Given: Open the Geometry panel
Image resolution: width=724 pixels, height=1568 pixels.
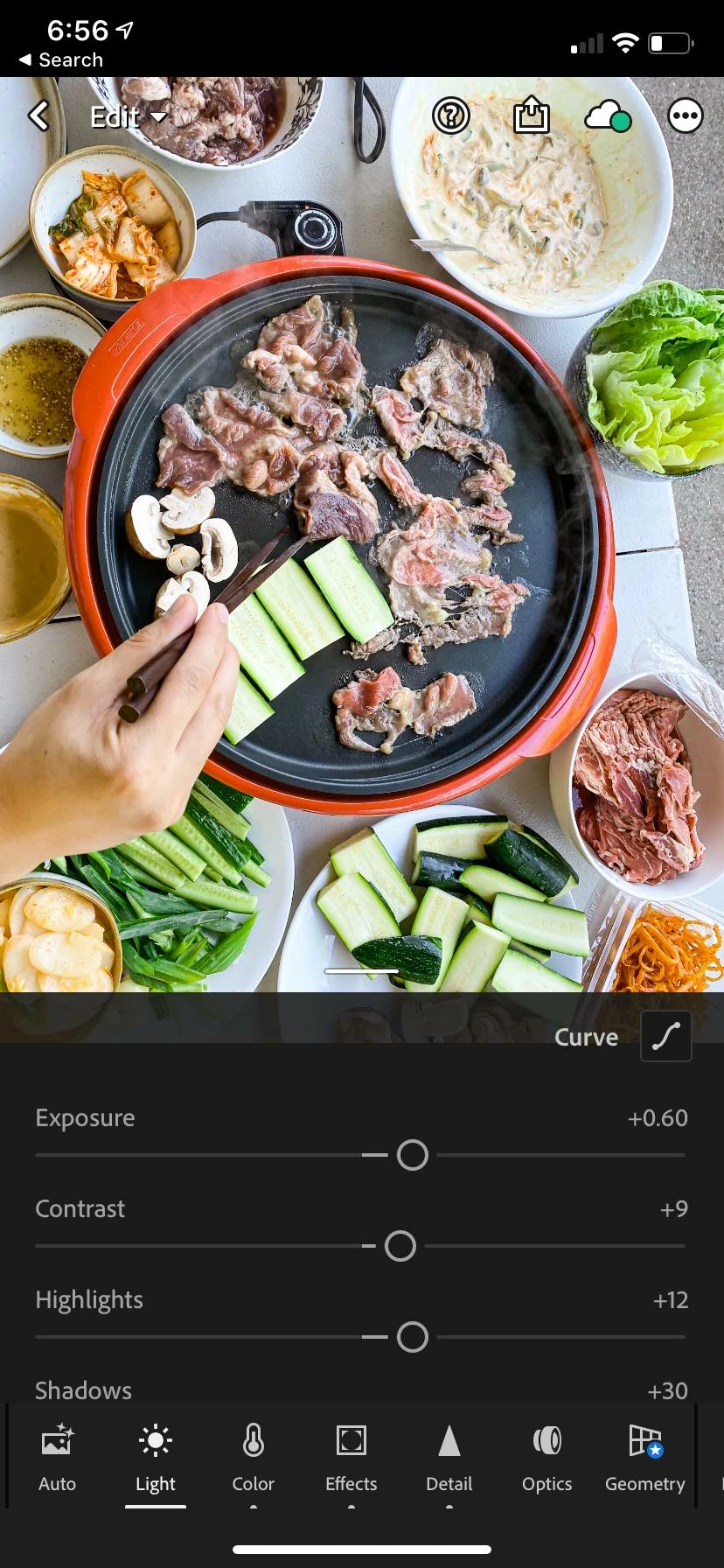Looking at the screenshot, I should [x=645, y=1458].
